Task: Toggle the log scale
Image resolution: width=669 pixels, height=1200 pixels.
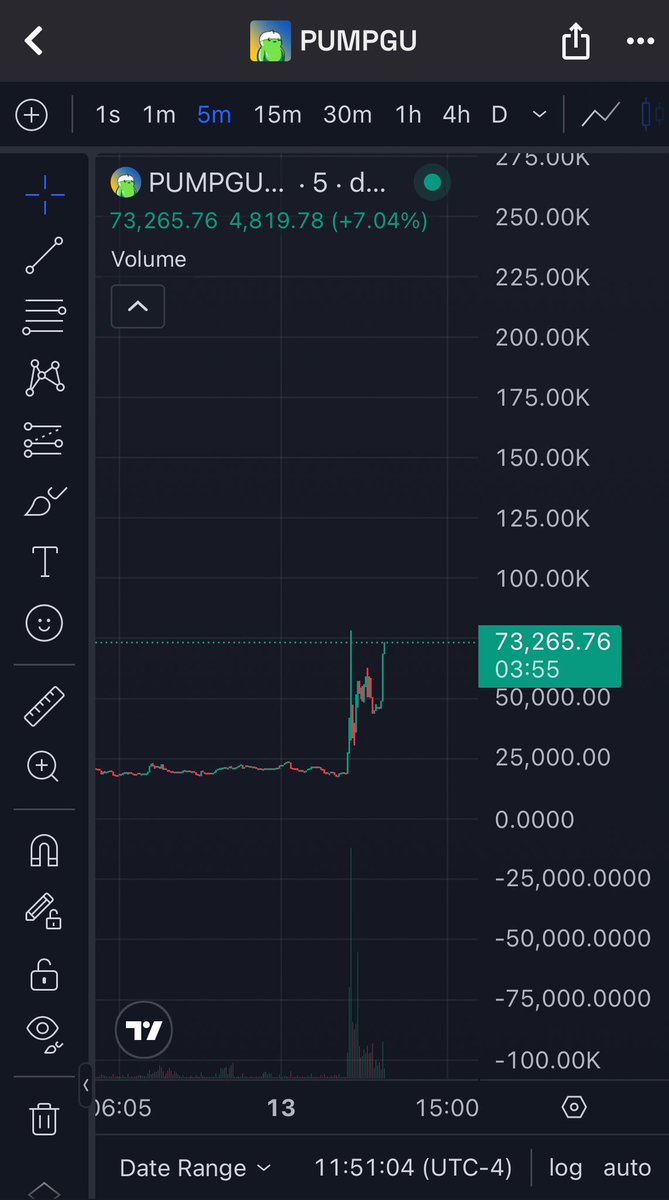Action: (x=566, y=1168)
